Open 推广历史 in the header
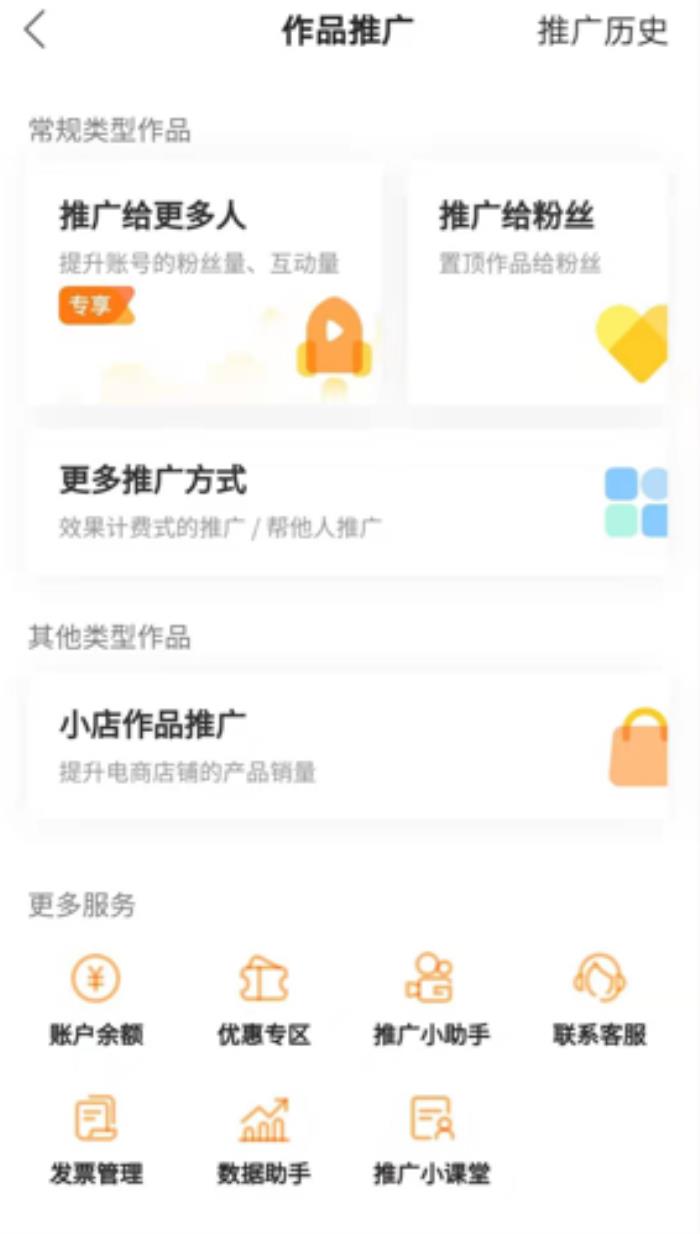 pyautogui.click(x=602, y=31)
